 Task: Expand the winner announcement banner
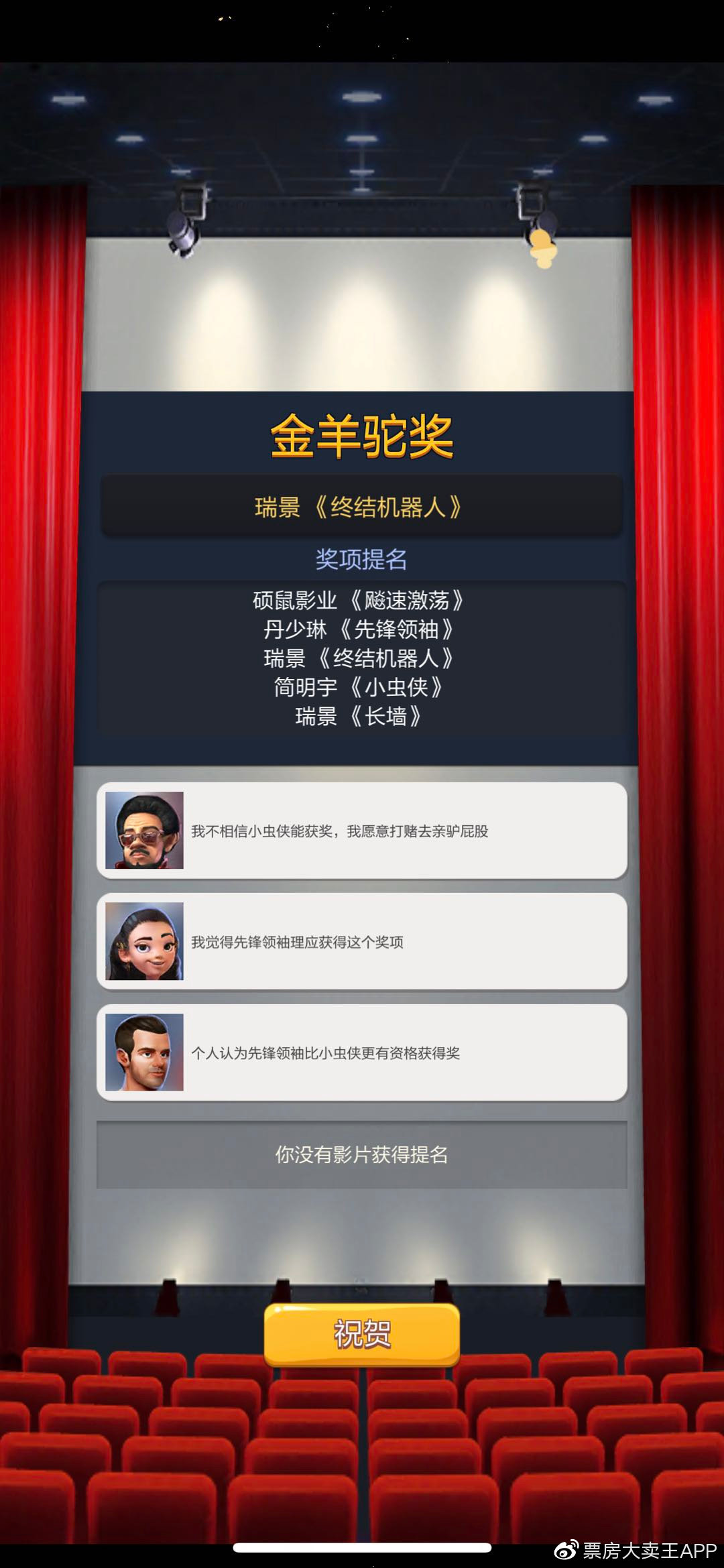coord(362,506)
